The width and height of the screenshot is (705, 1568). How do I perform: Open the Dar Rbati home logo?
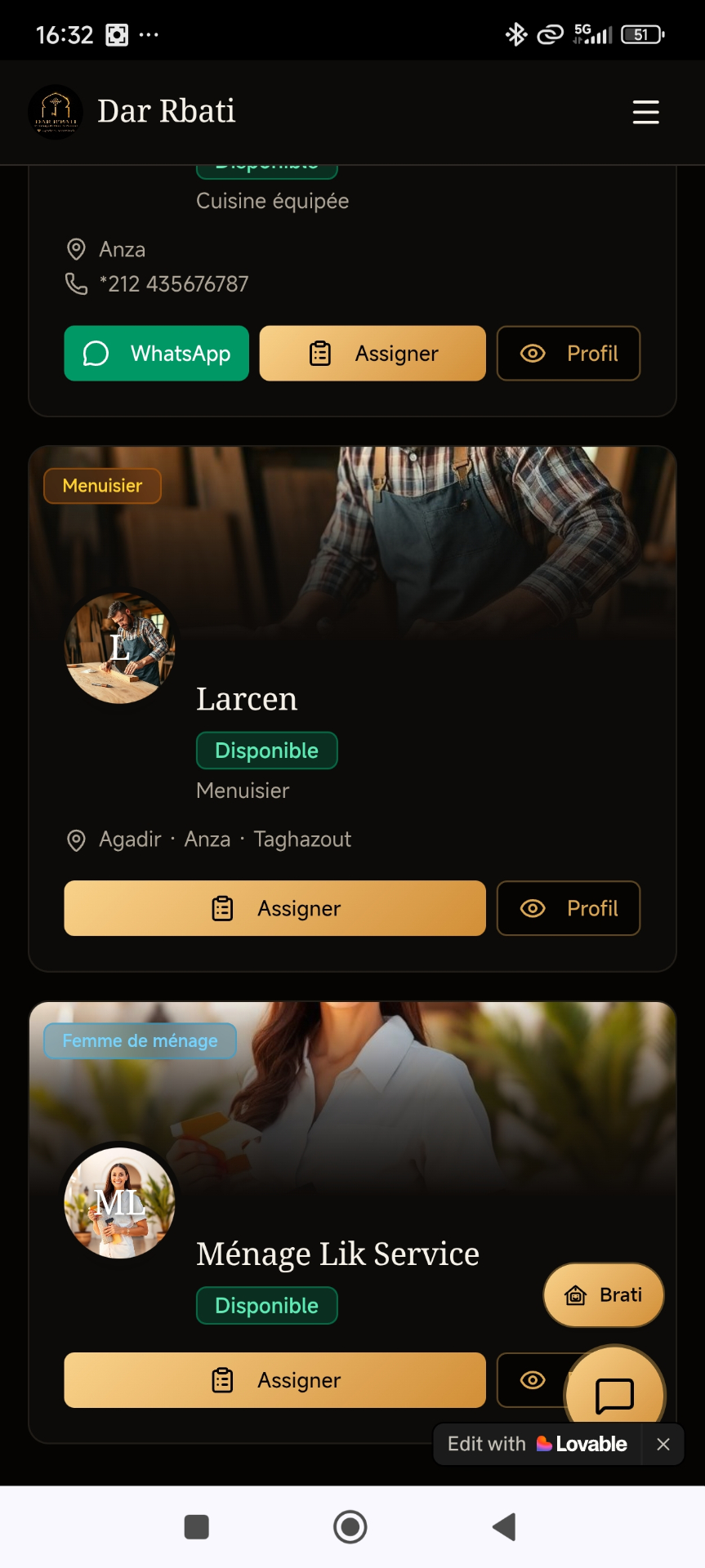(x=56, y=112)
